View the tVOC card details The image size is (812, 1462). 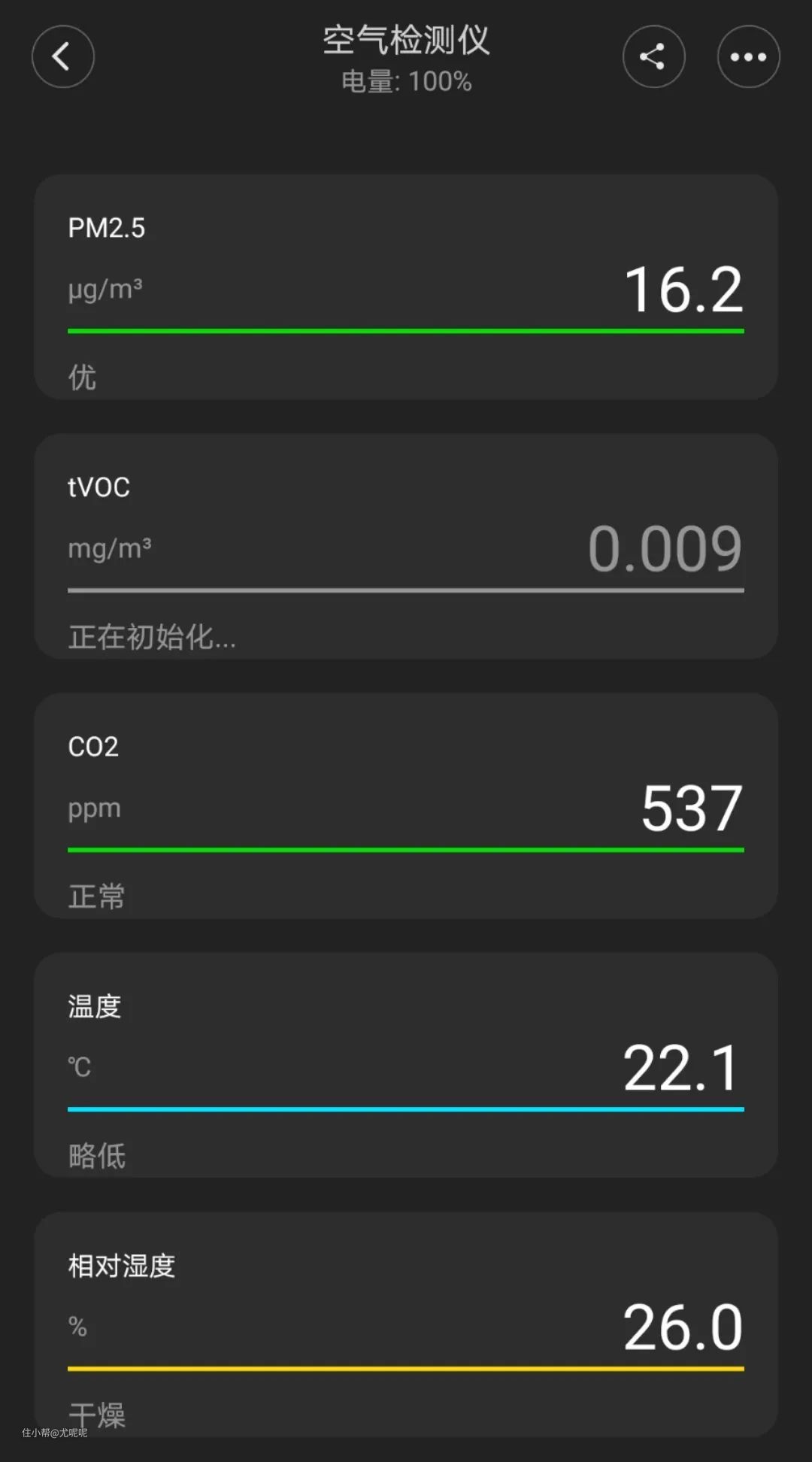pos(406,546)
